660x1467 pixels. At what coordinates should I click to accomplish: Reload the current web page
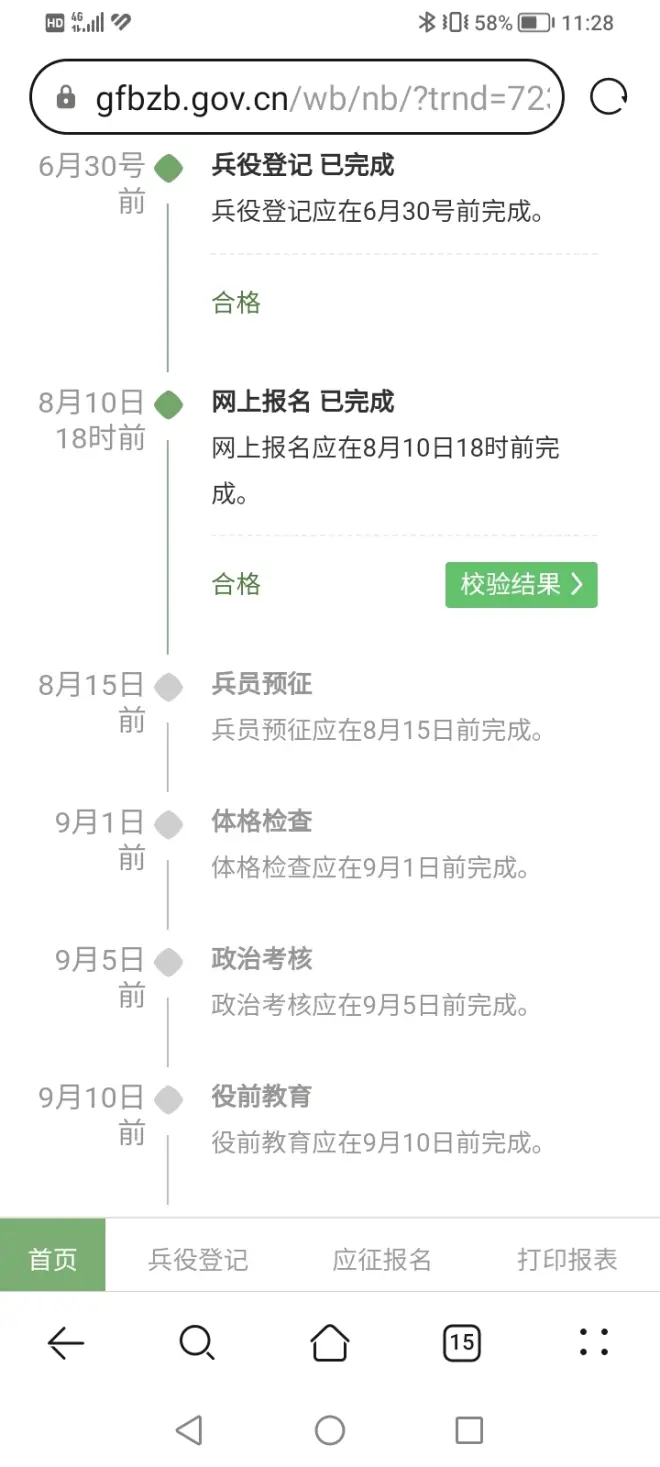click(608, 97)
